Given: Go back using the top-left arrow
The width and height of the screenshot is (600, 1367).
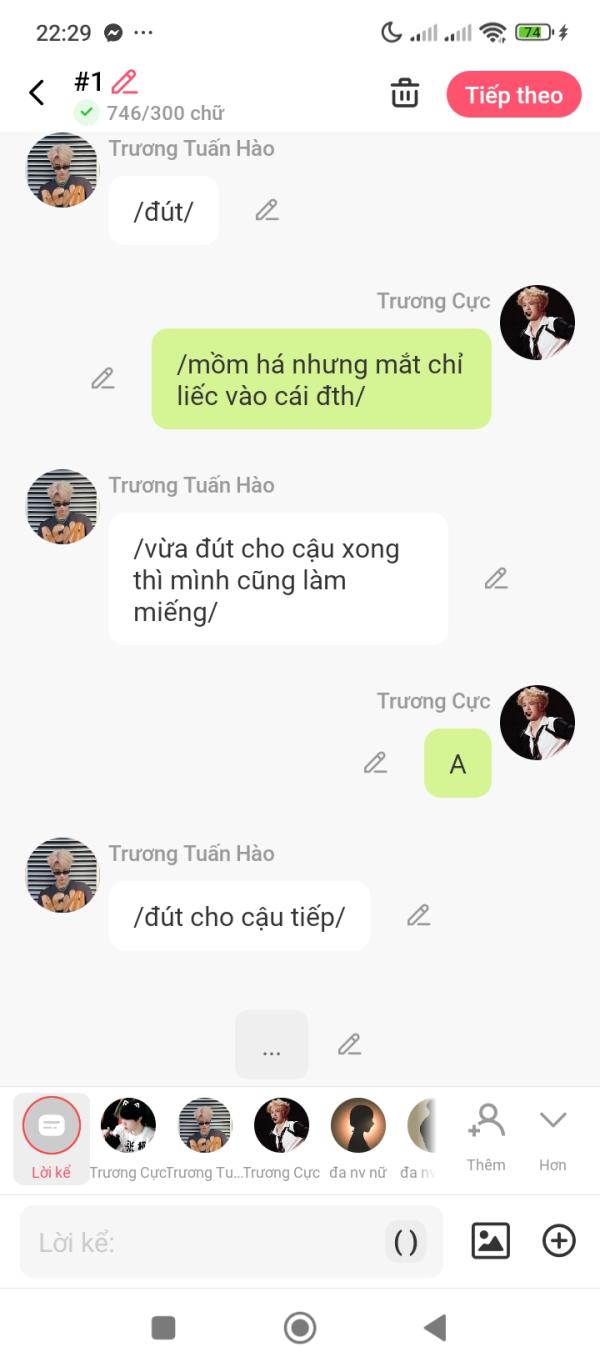Looking at the screenshot, I should (x=37, y=94).
